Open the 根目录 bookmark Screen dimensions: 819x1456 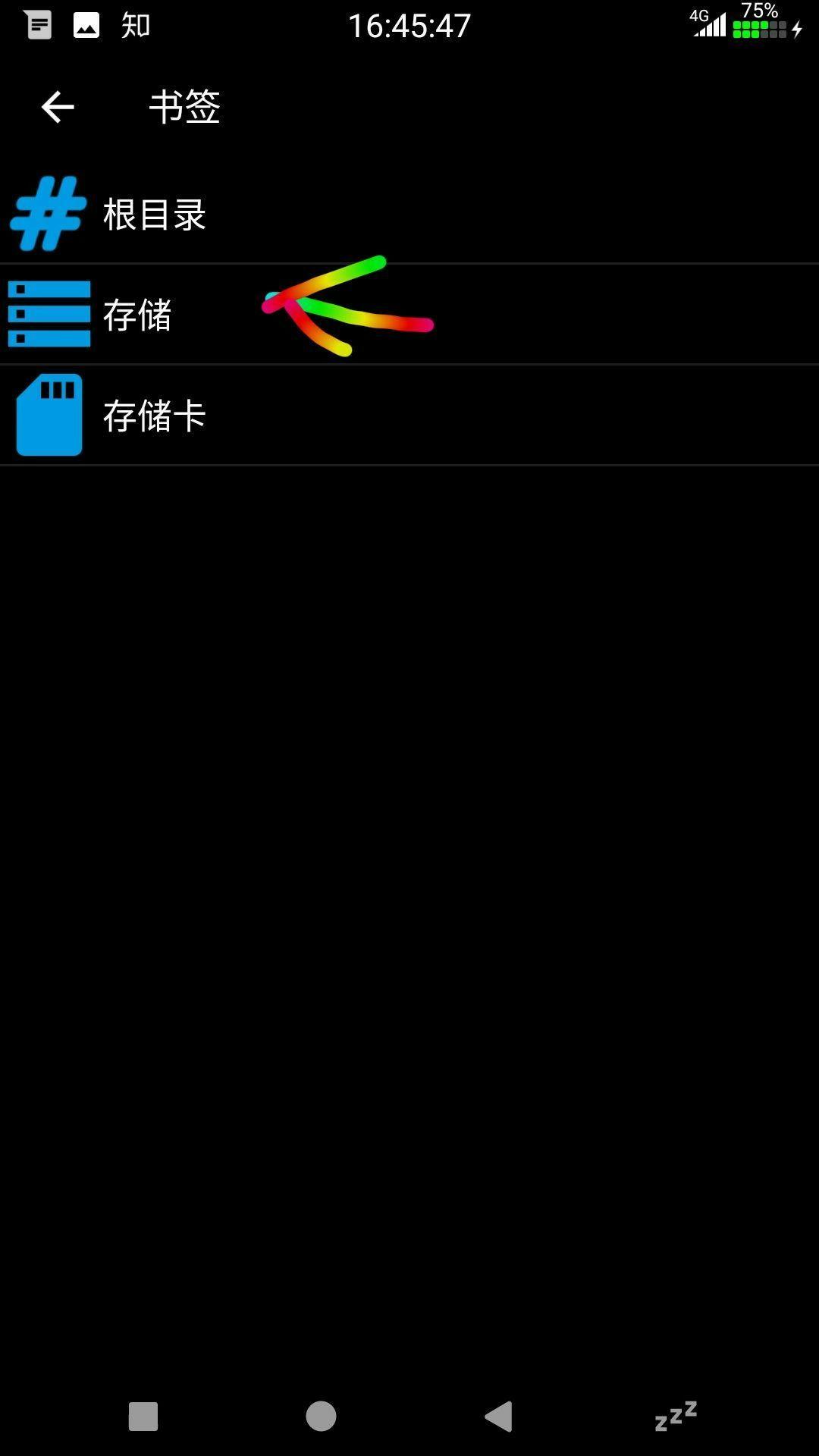tap(155, 215)
